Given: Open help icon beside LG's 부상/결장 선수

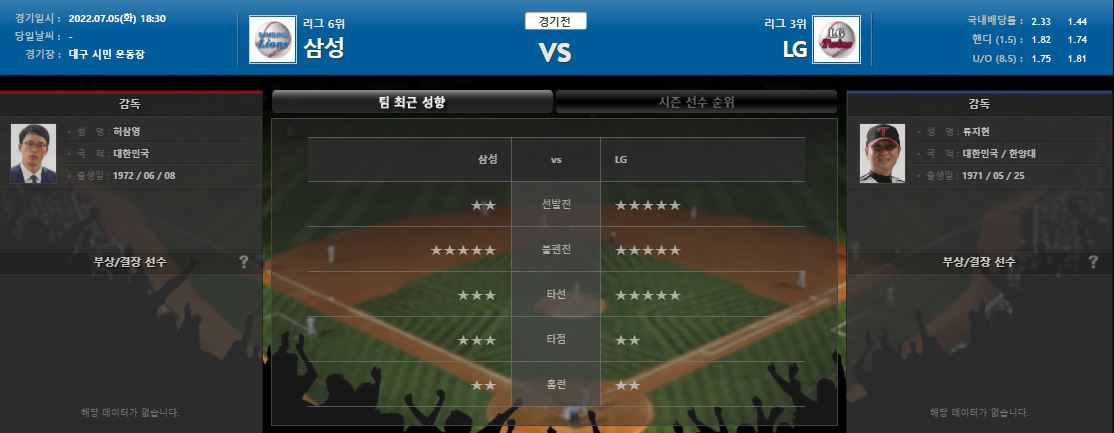Looking at the screenshot, I should click(x=1093, y=262).
